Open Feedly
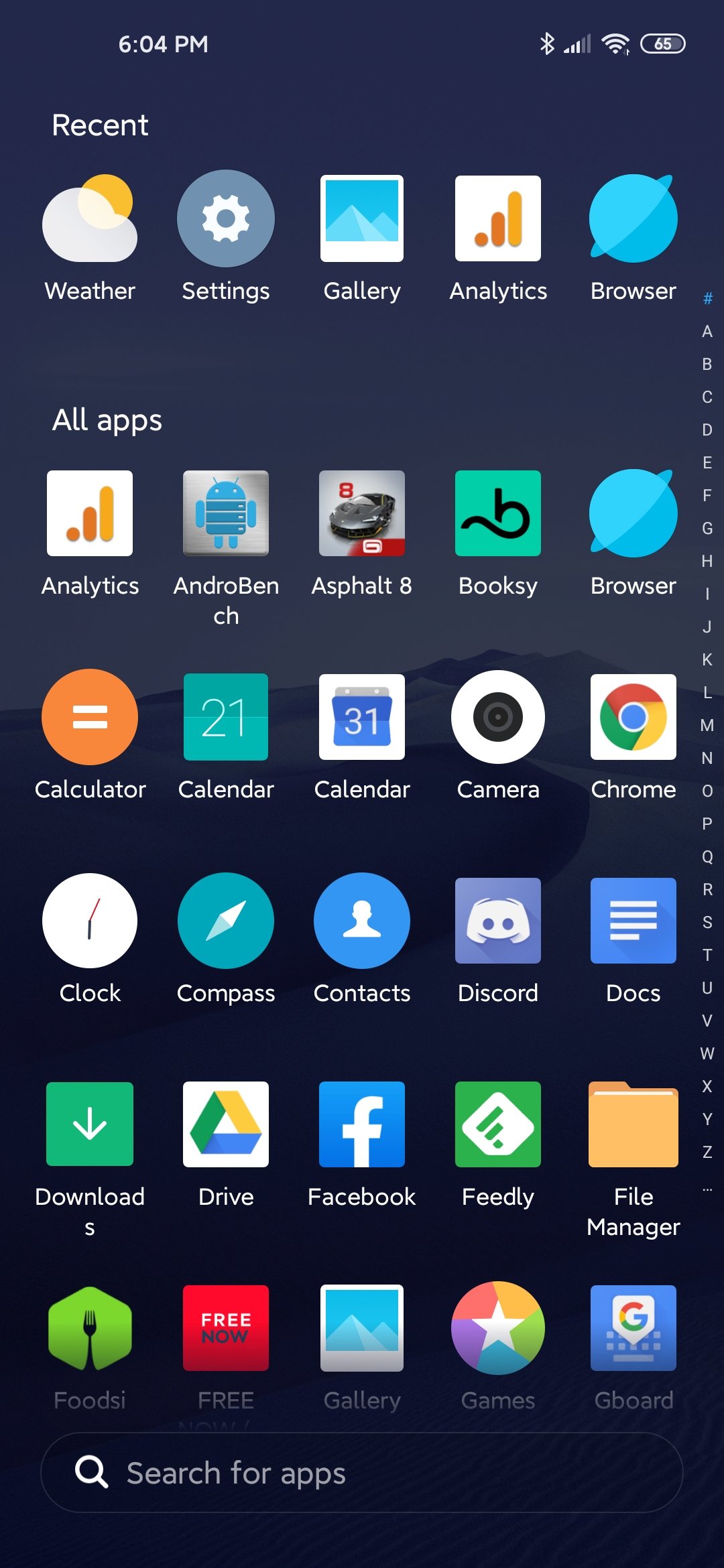 point(497,1125)
